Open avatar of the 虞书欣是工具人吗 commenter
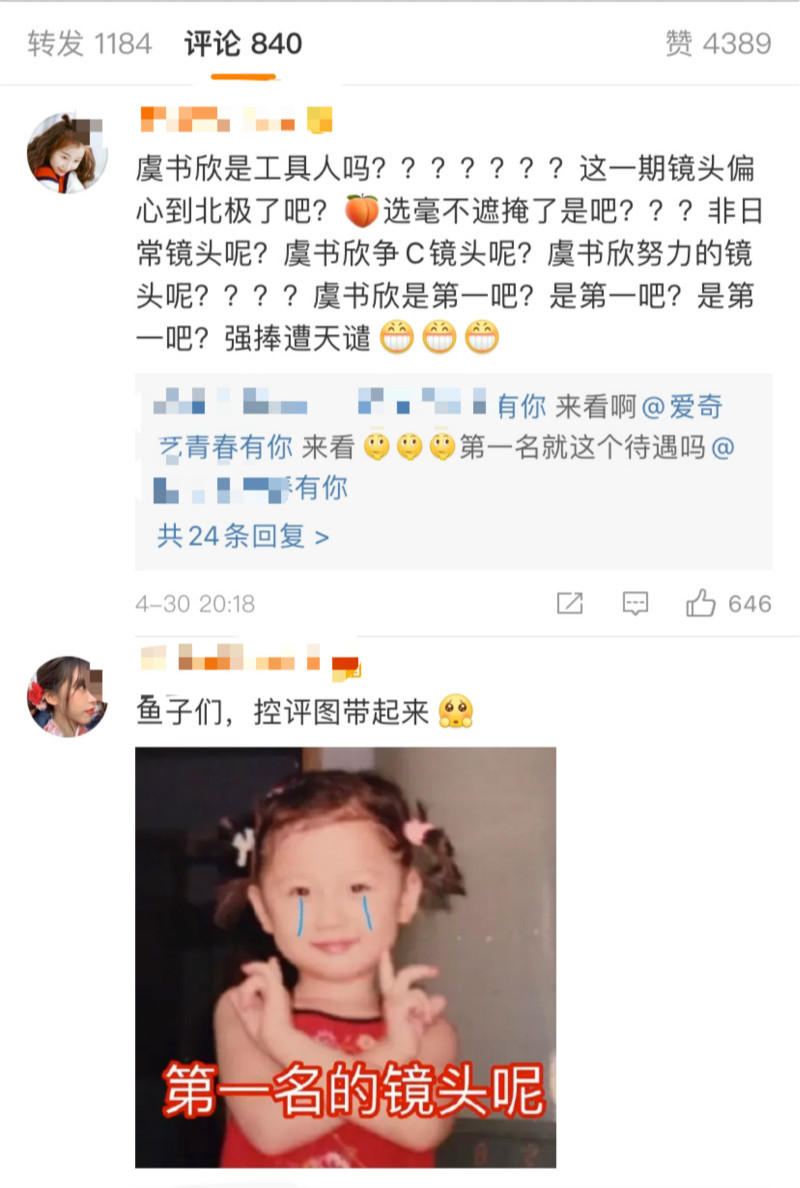The image size is (800, 1188). point(67,153)
